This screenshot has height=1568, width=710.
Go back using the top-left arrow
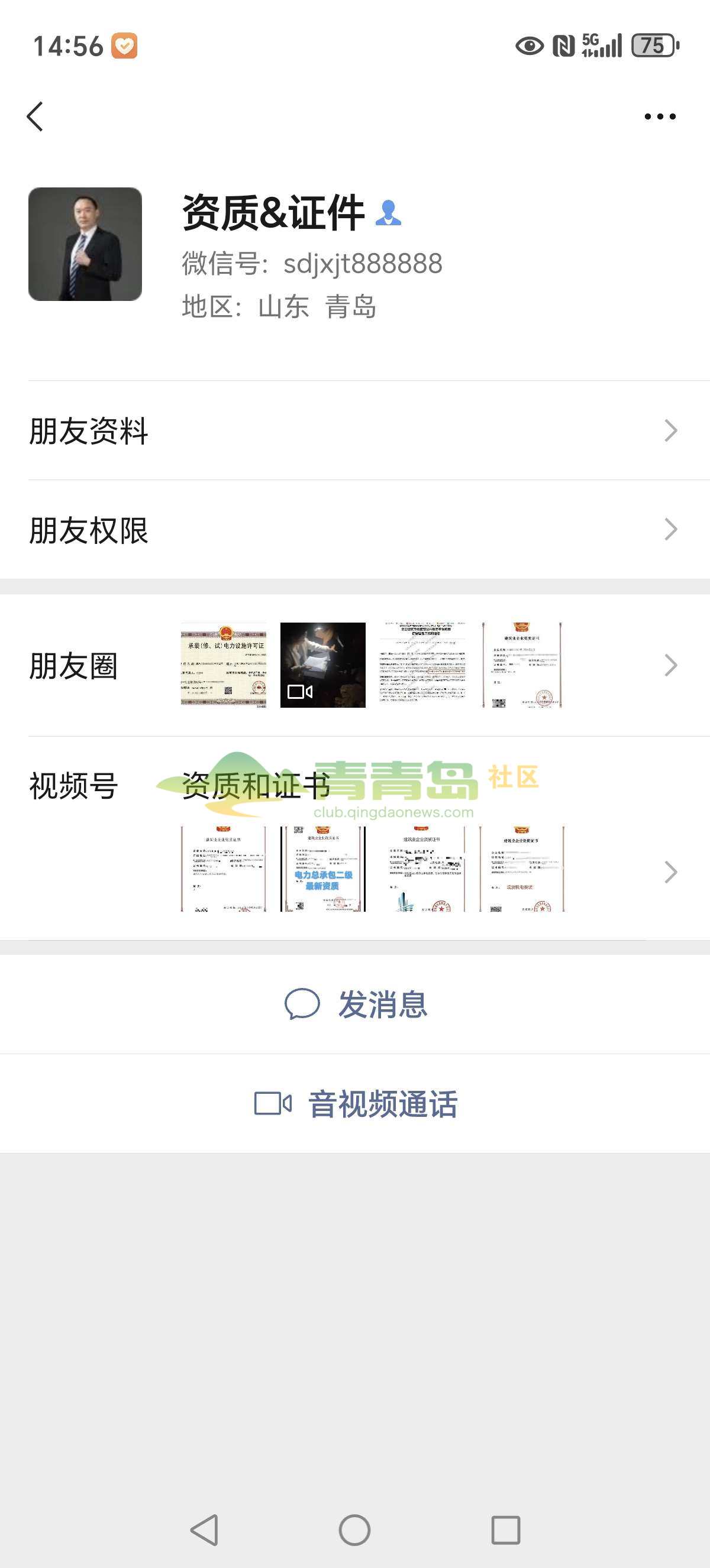click(x=35, y=116)
